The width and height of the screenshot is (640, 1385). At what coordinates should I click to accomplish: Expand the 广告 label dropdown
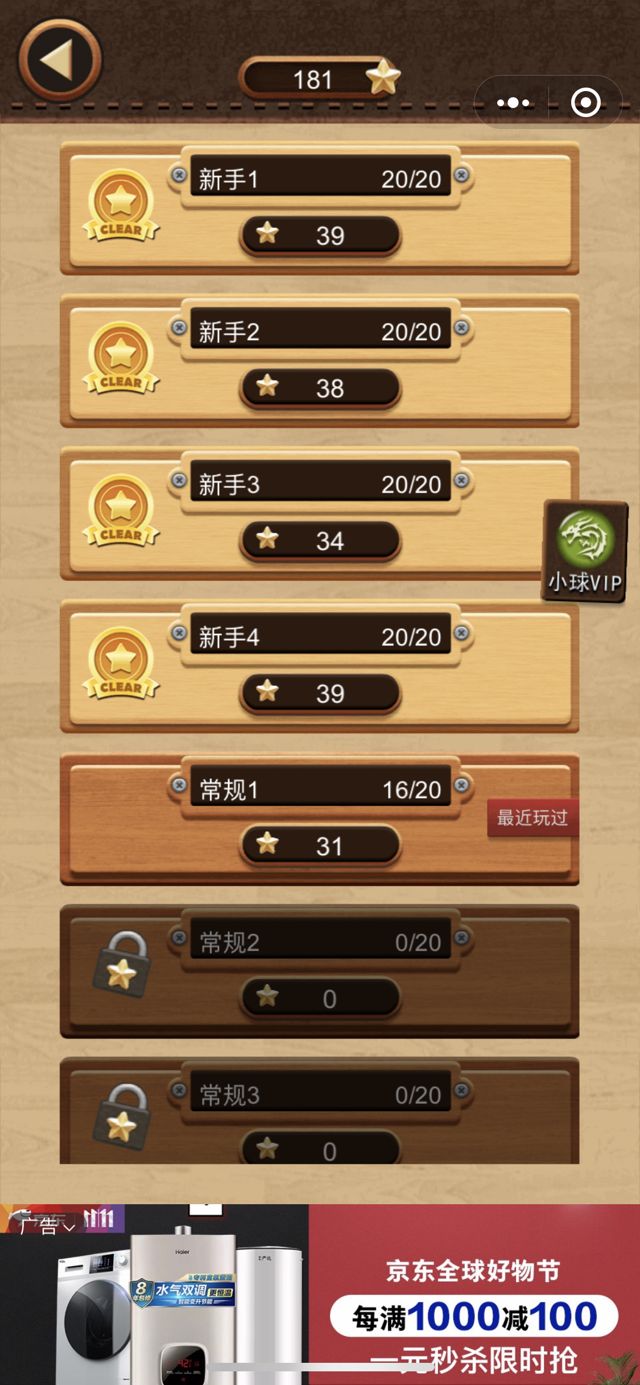click(x=45, y=1225)
